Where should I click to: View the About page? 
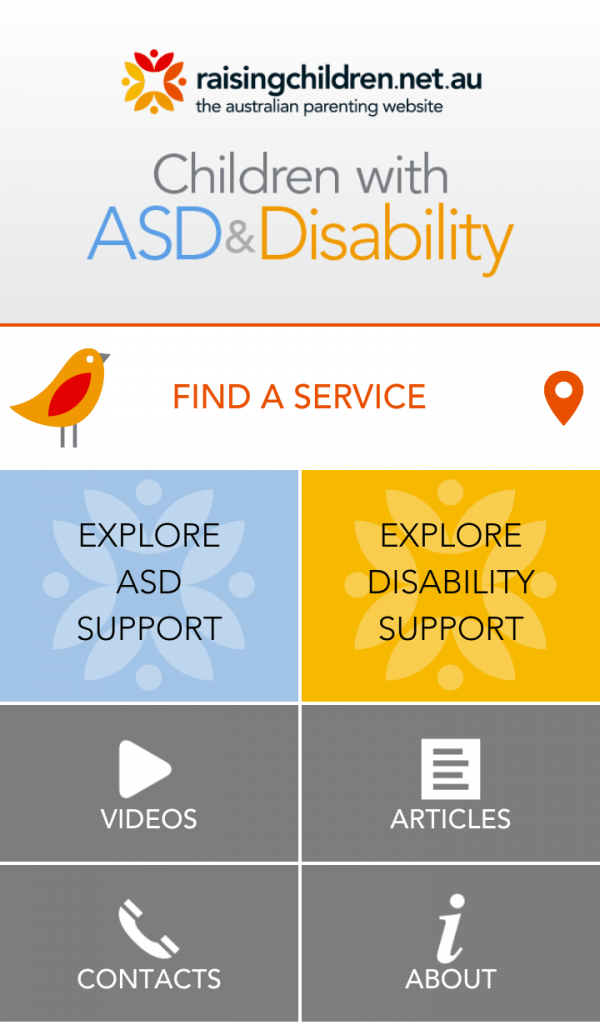(x=451, y=943)
